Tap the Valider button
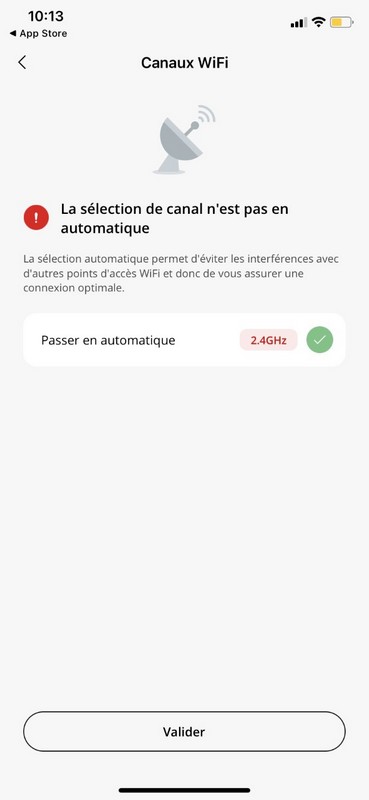369x800 pixels. pos(184,732)
